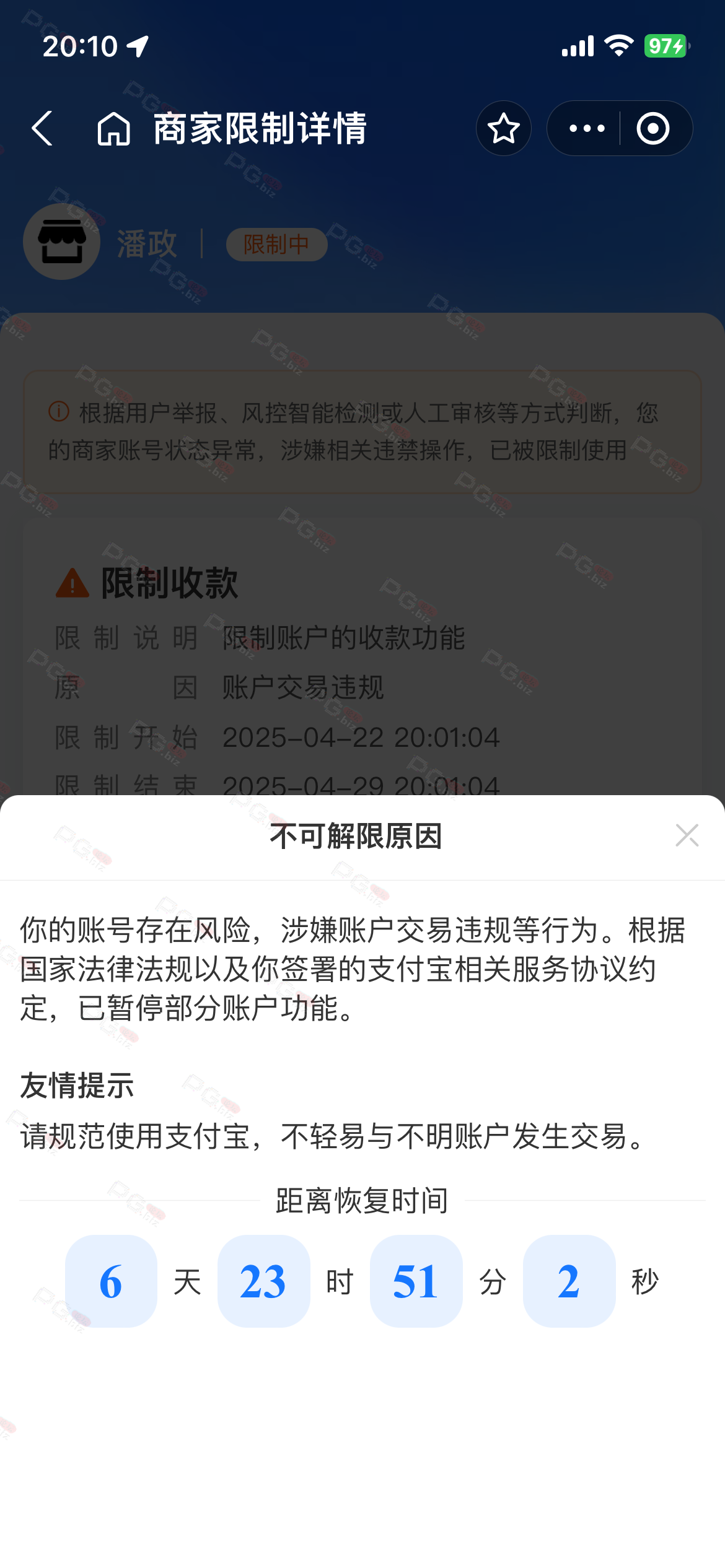Open the three-dot more menu
Viewport: 725px width, 1568px height.
click(586, 128)
